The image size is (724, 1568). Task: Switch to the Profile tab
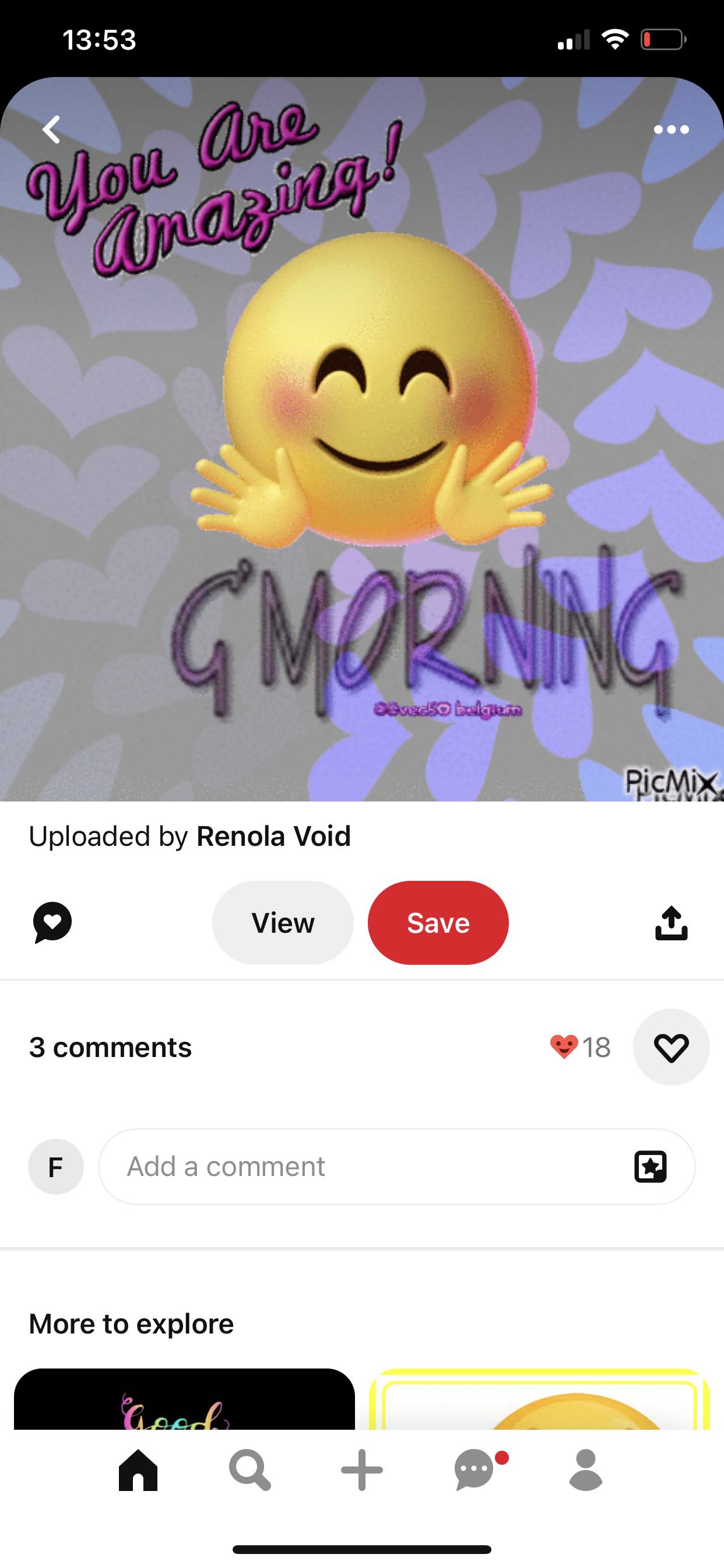[x=586, y=1470]
